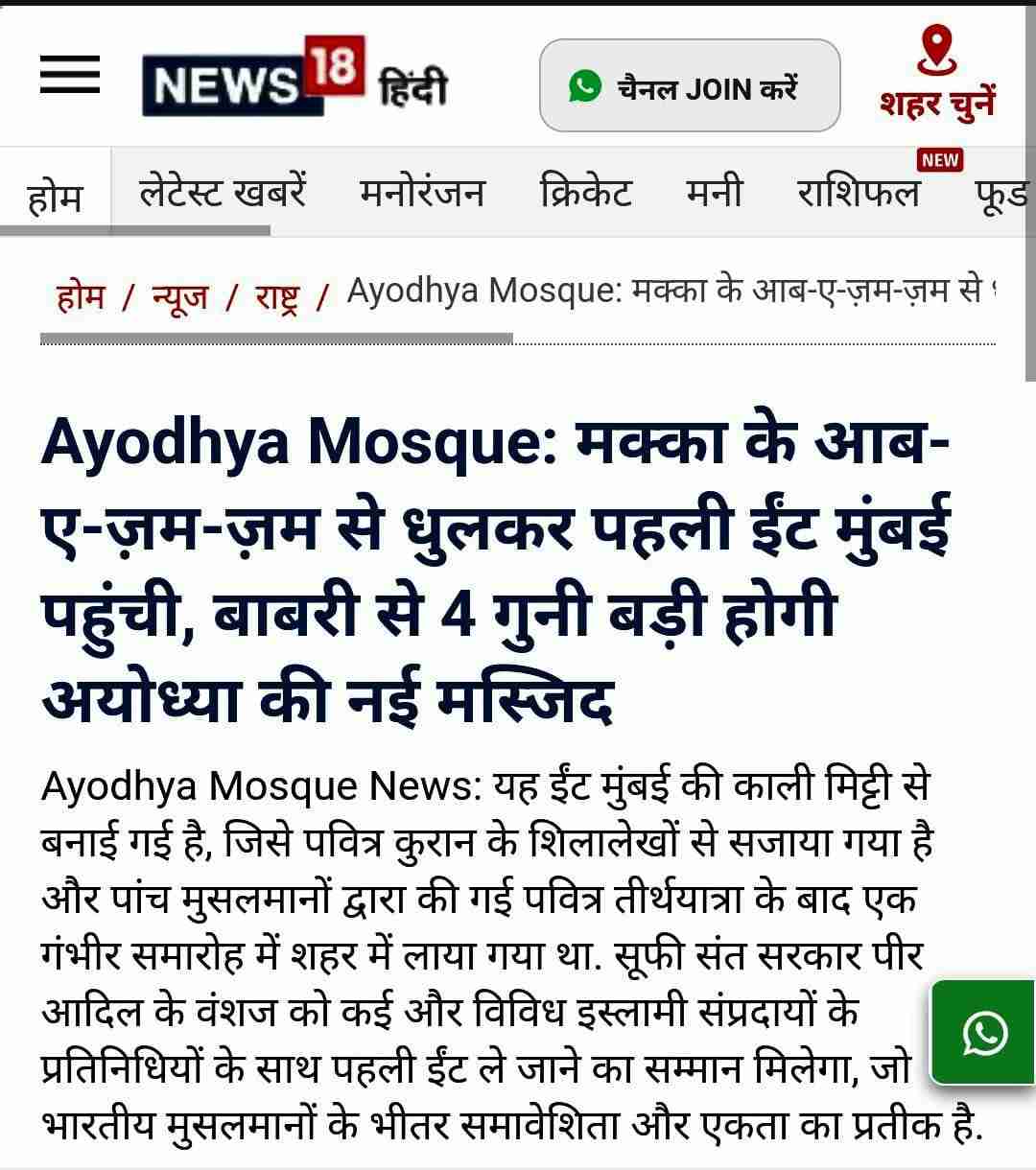This screenshot has height=1170, width=1036.
Task: Select the मनी tab
Action: pyautogui.click(x=714, y=192)
